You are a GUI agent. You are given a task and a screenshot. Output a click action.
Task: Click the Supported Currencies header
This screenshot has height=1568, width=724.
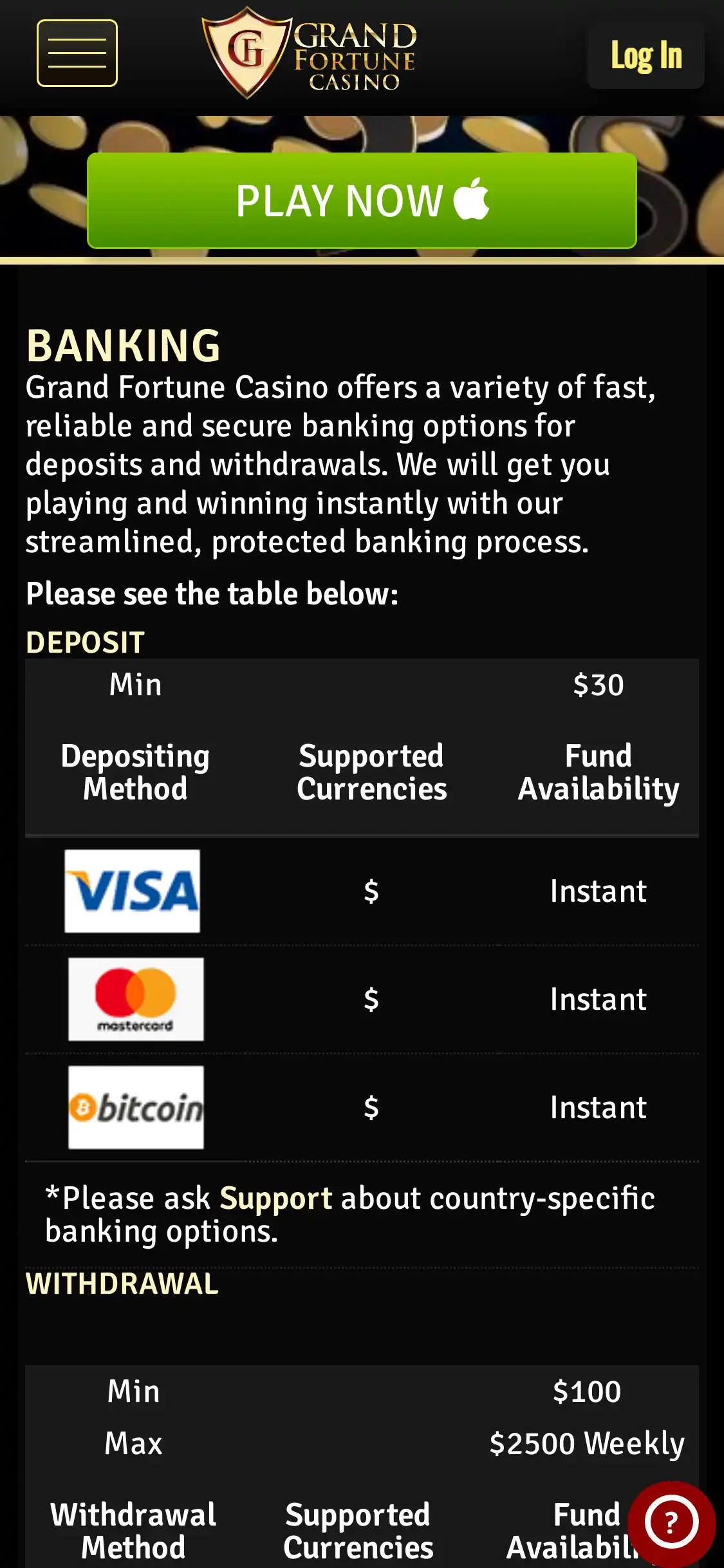click(372, 772)
